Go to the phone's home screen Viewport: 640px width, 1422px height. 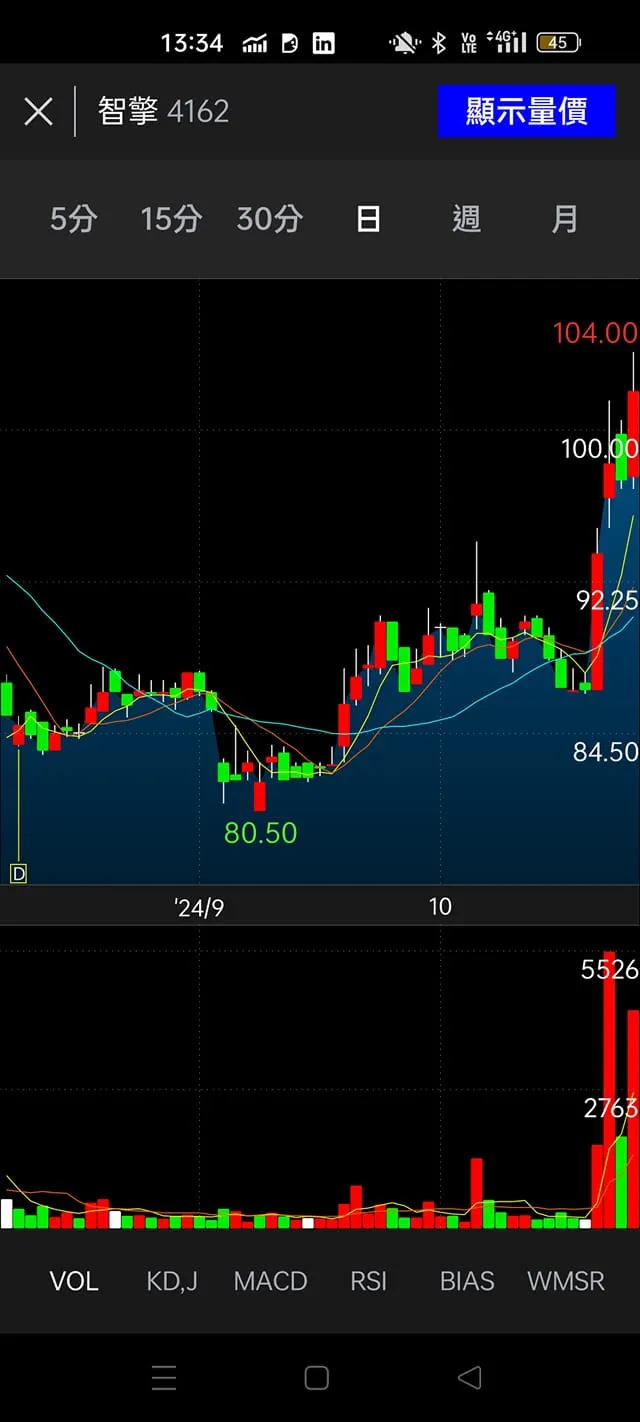316,1378
